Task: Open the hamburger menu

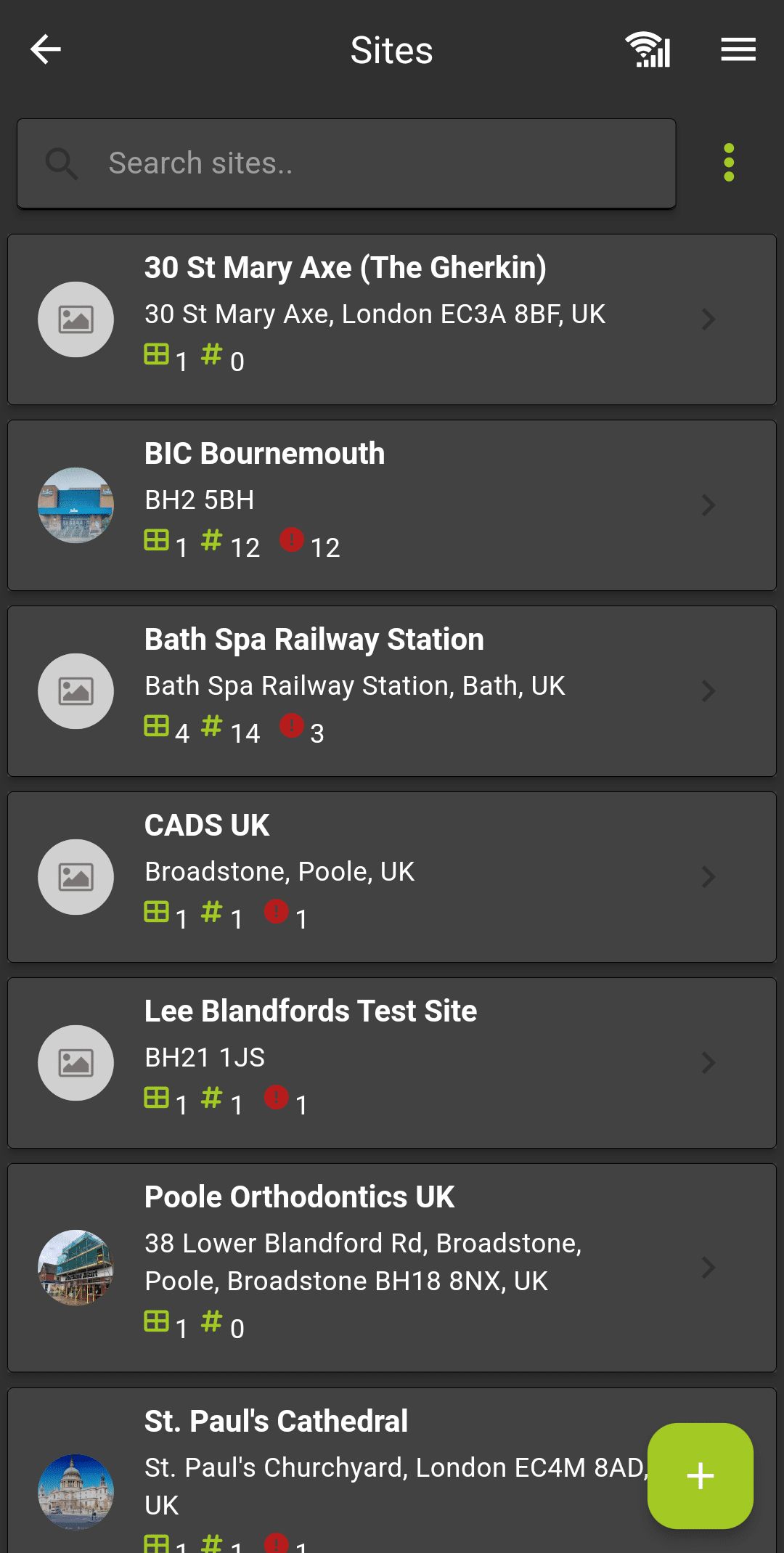Action: tap(738, 50)
